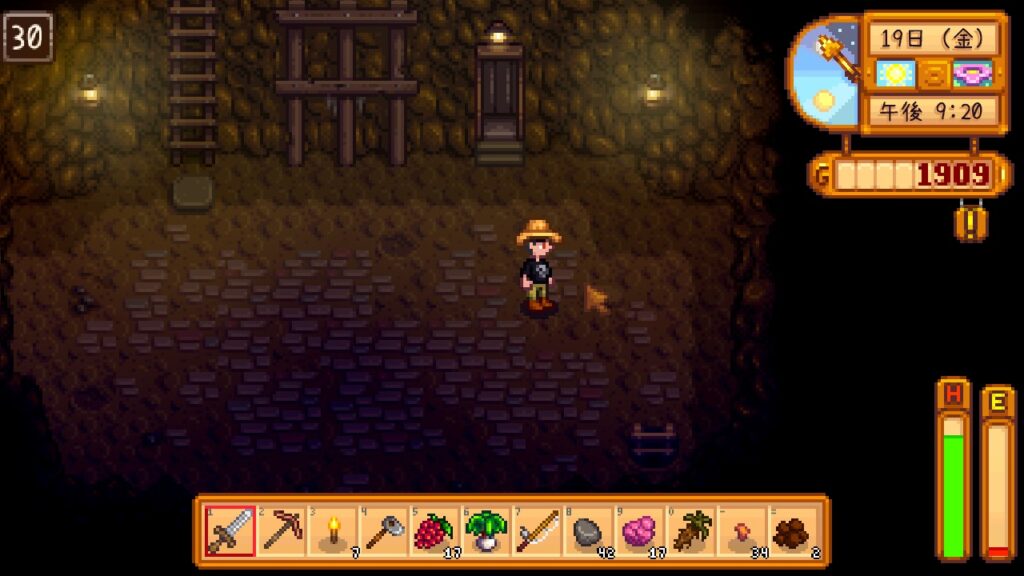Viewport: 1024px width, 576px height.
Task: Select the brown root in slot 0
Action: [x=691, y=531]
